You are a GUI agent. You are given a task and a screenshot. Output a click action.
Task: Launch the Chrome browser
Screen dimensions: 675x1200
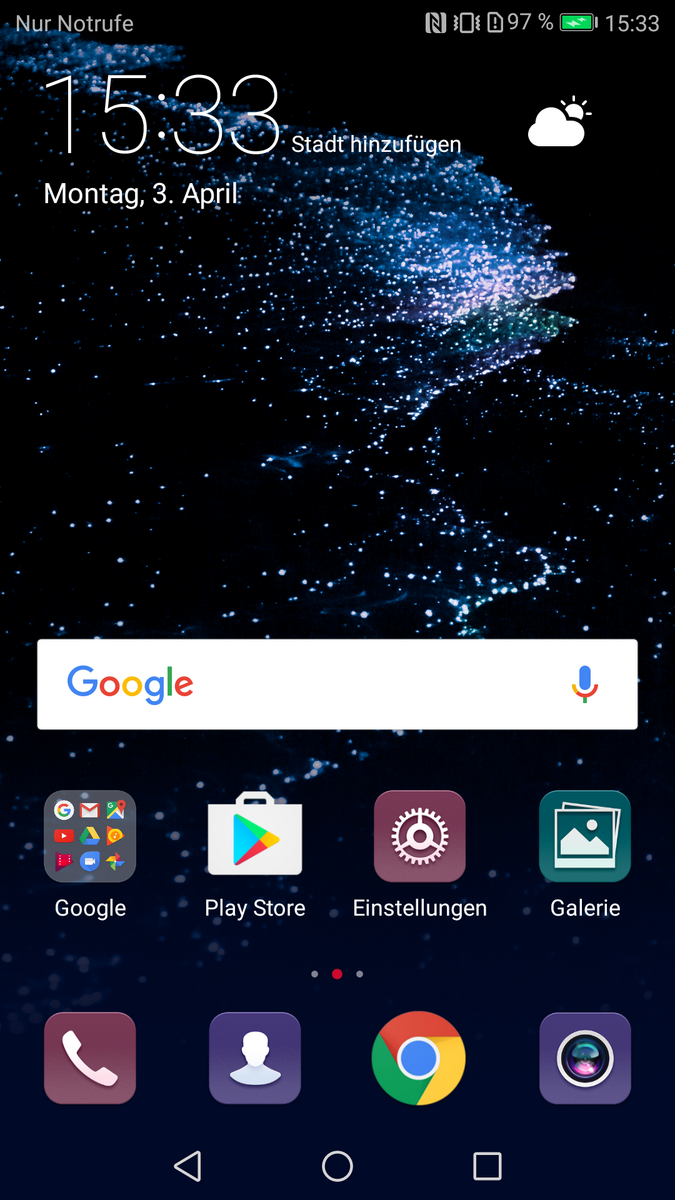tap(418, 1058)
